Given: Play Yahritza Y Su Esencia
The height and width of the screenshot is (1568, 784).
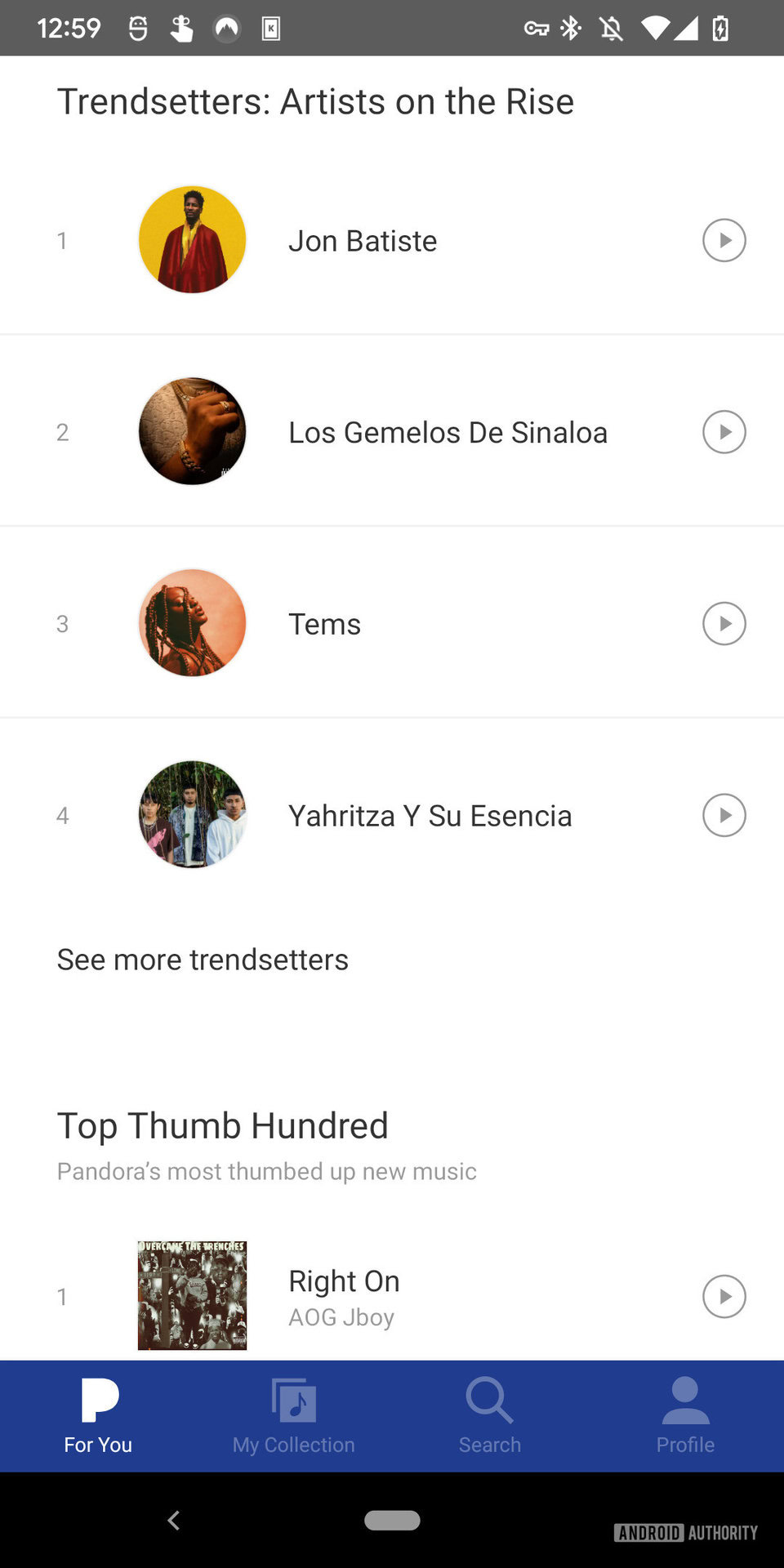Looking at the screenshot, I should tap(724, 815).
